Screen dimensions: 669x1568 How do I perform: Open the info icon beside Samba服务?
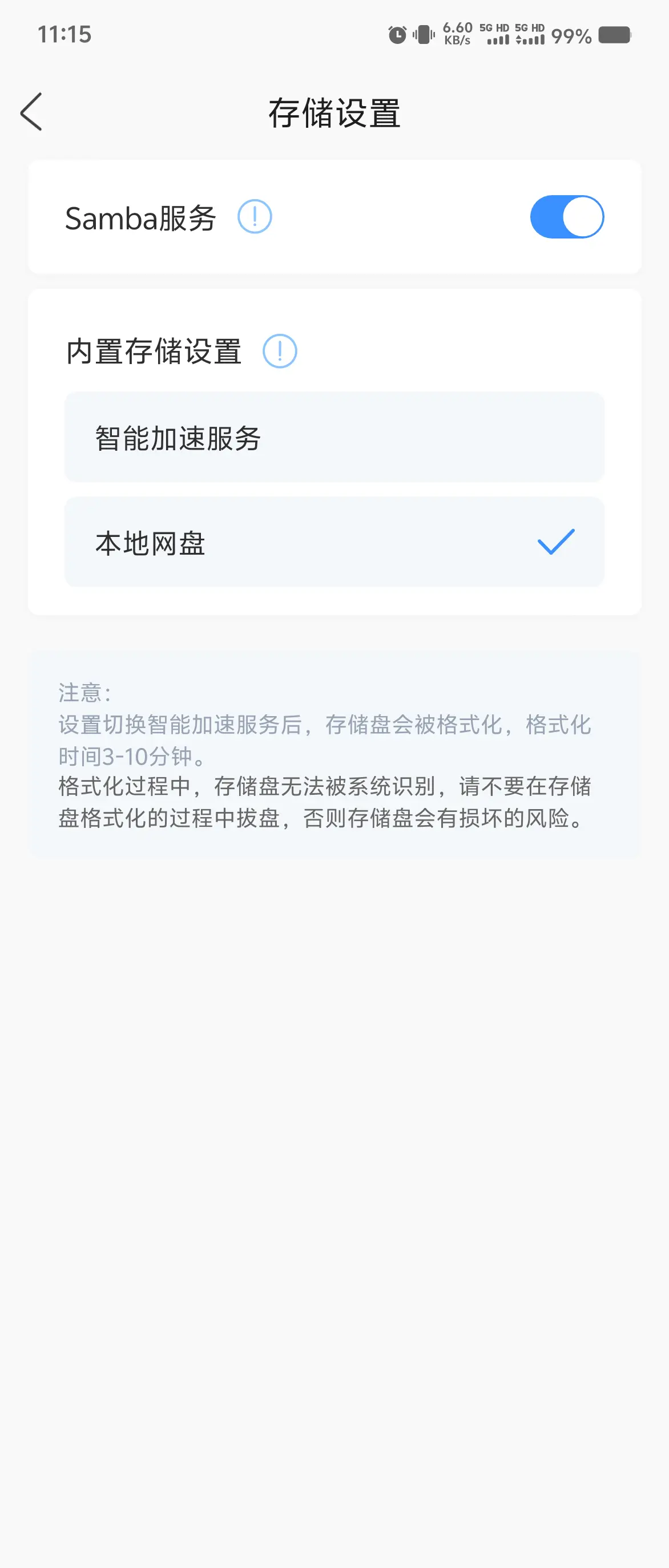point(255,217)
